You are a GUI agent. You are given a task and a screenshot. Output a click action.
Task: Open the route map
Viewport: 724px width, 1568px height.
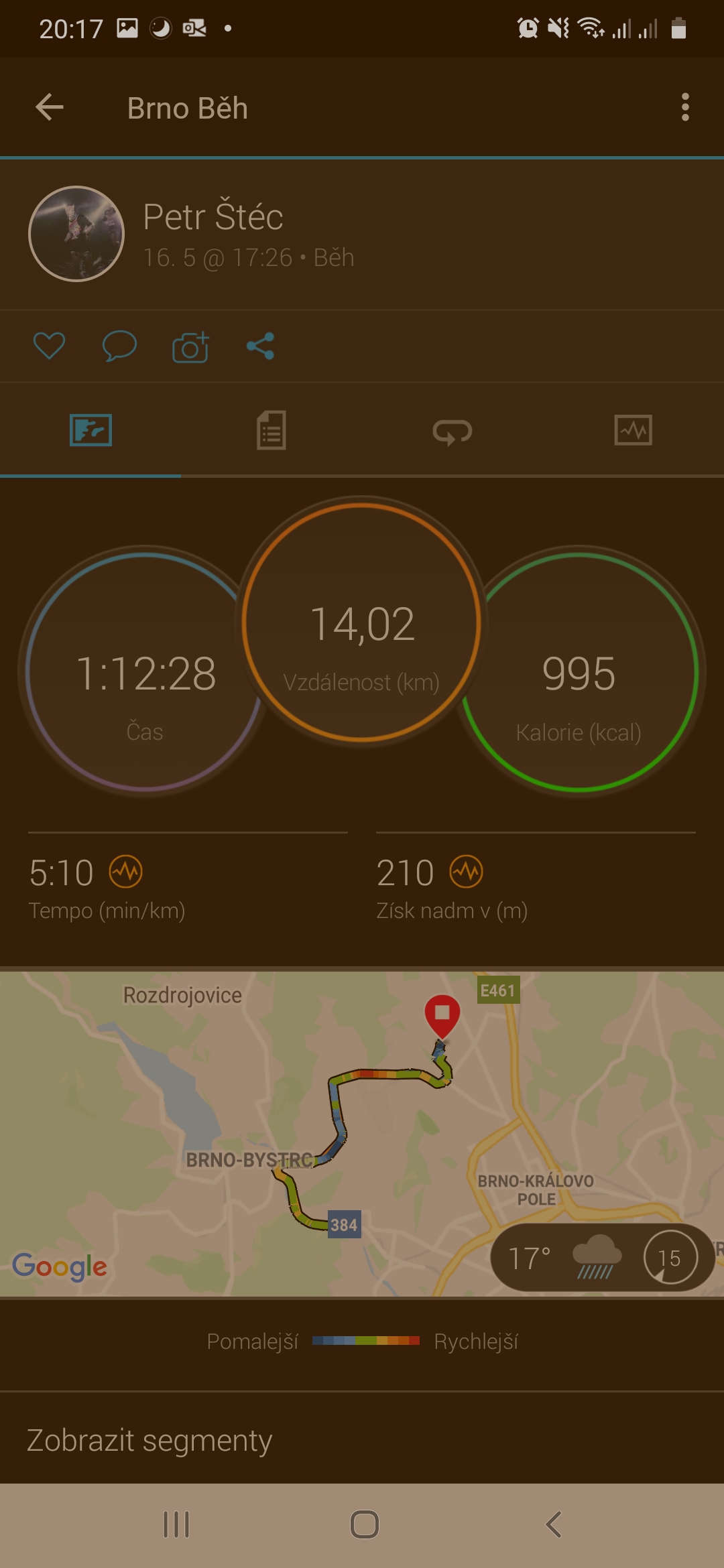362,1134
